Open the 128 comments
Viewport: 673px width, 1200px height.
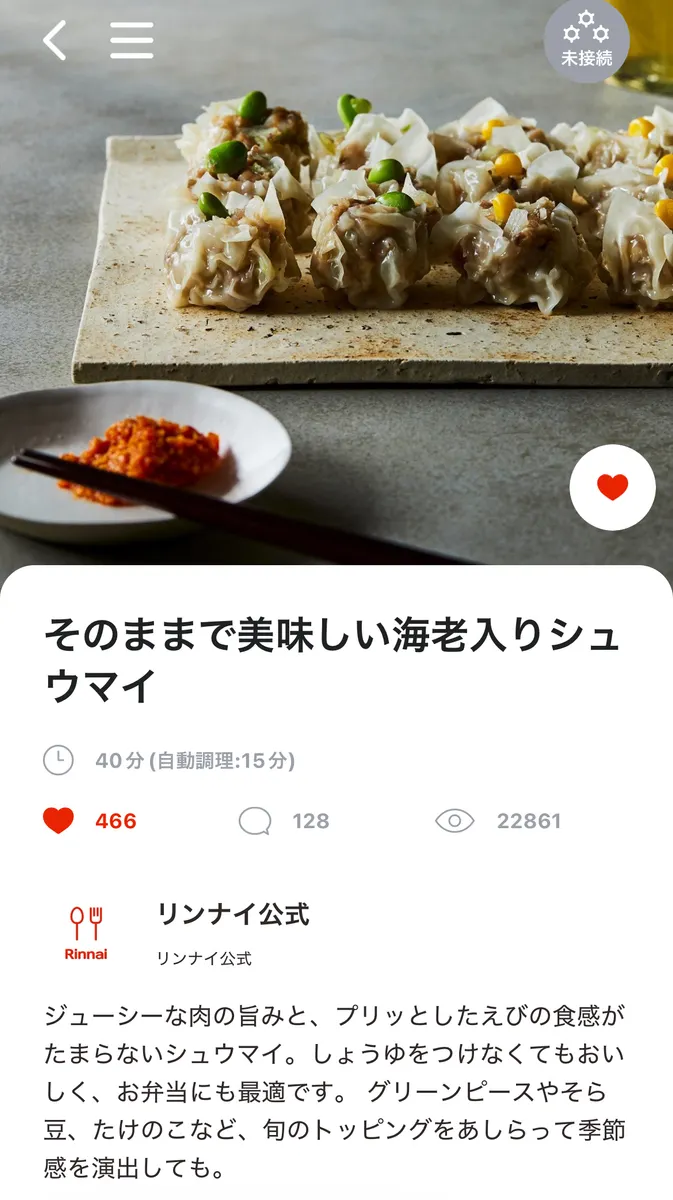click(x=285, y=821)
